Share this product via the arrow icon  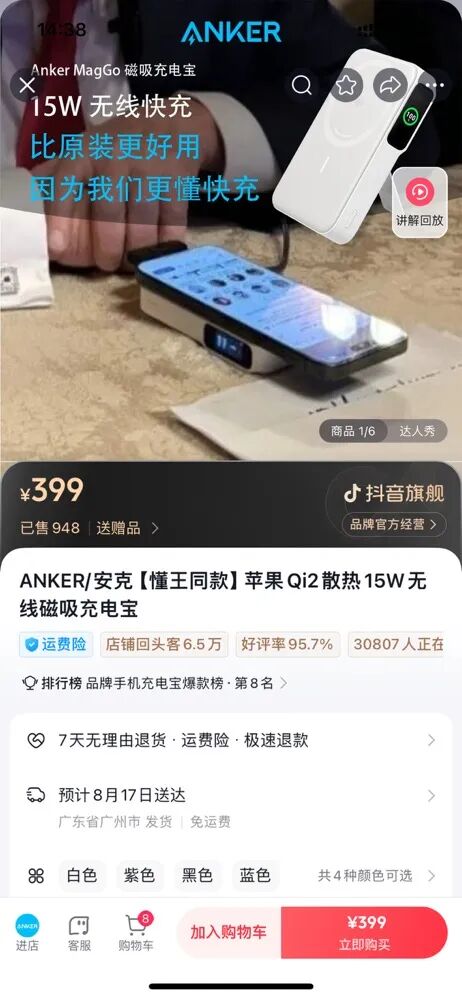tap(390, 85)
